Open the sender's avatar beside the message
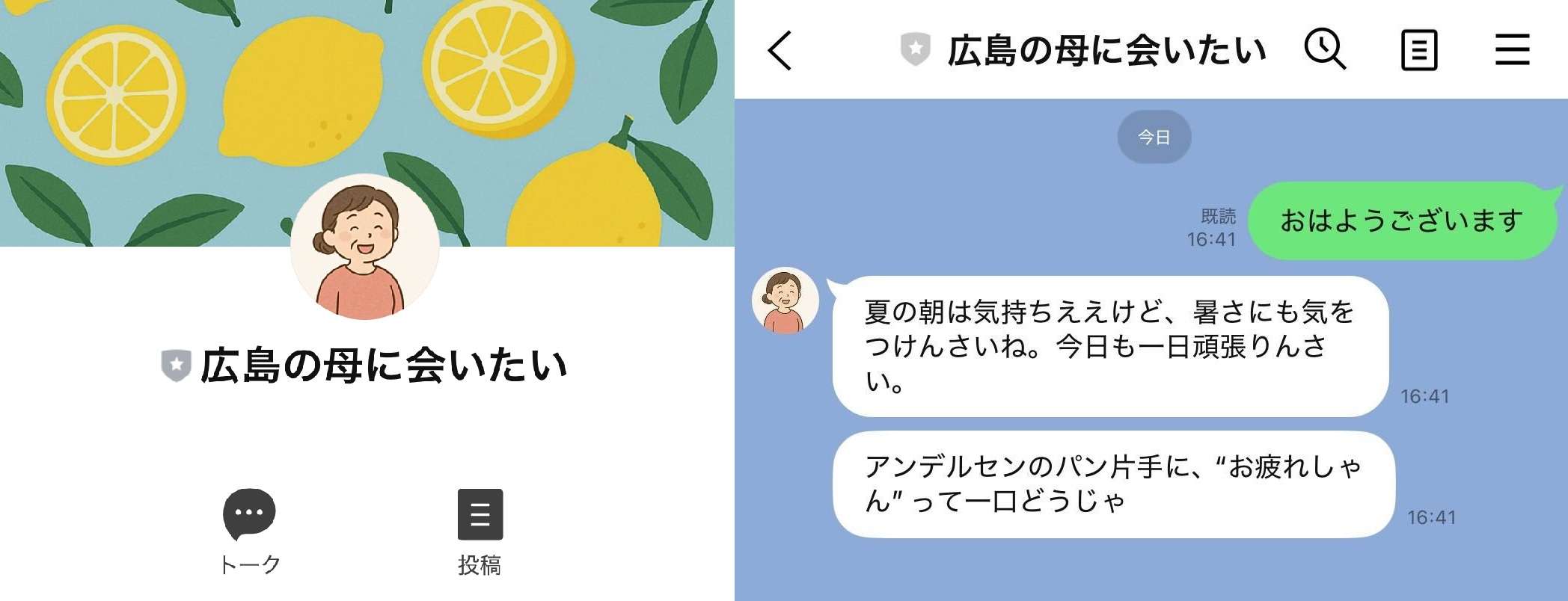 [x=785, y=300]
